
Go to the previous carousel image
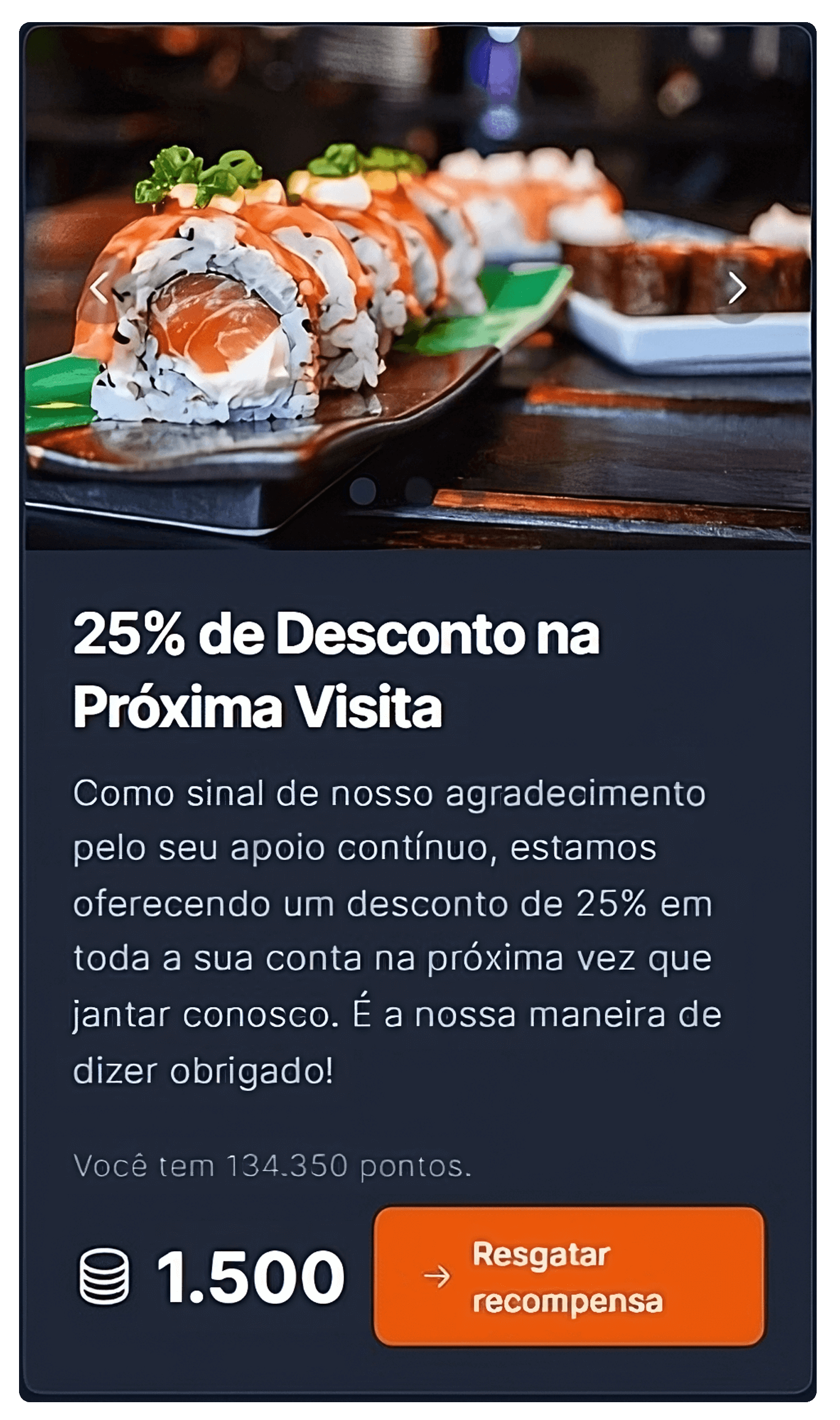(99, 287)
